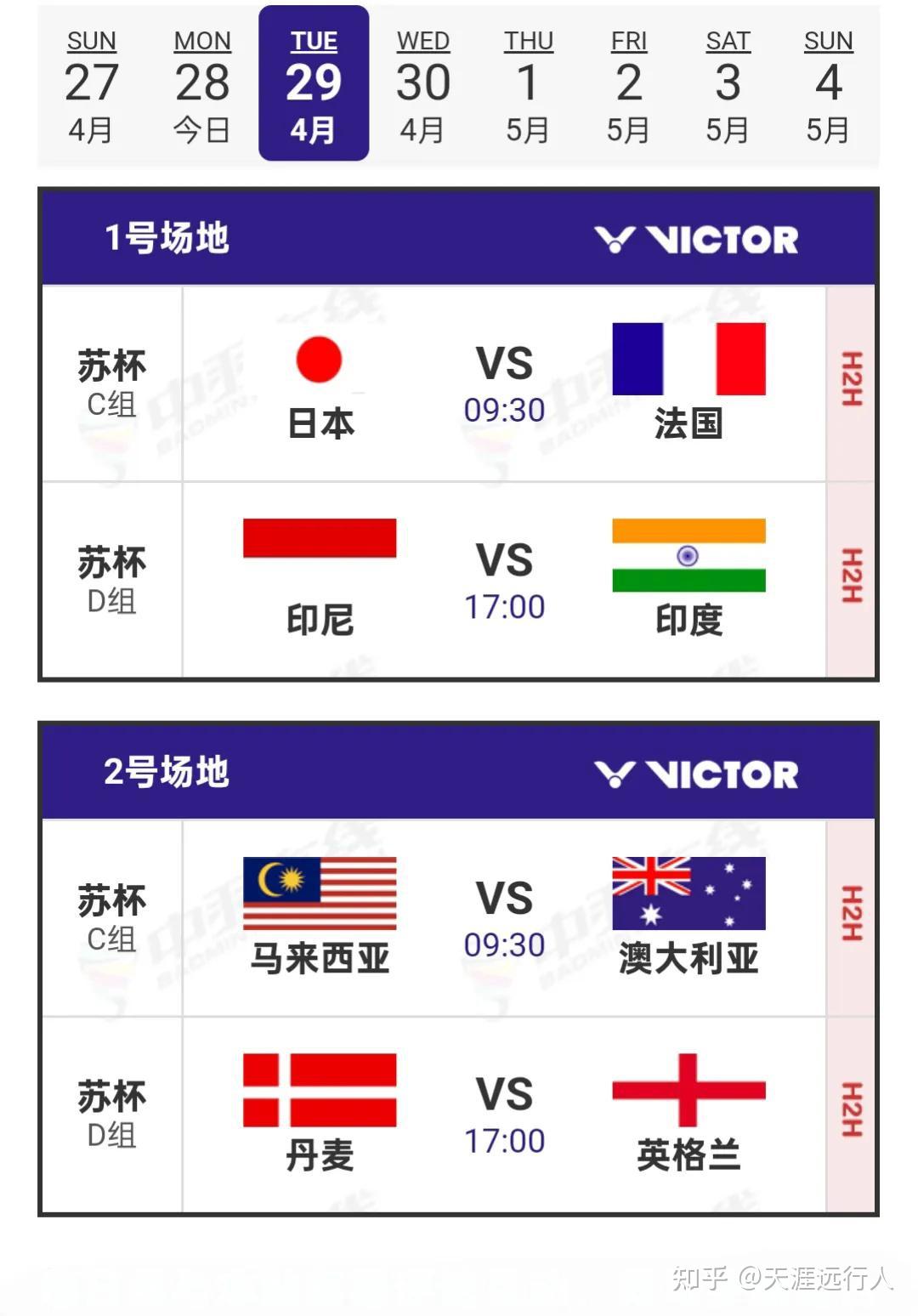Open the 日本 vs 法国 match row
Screen dimensions: 918x1316
pos(503,384)
